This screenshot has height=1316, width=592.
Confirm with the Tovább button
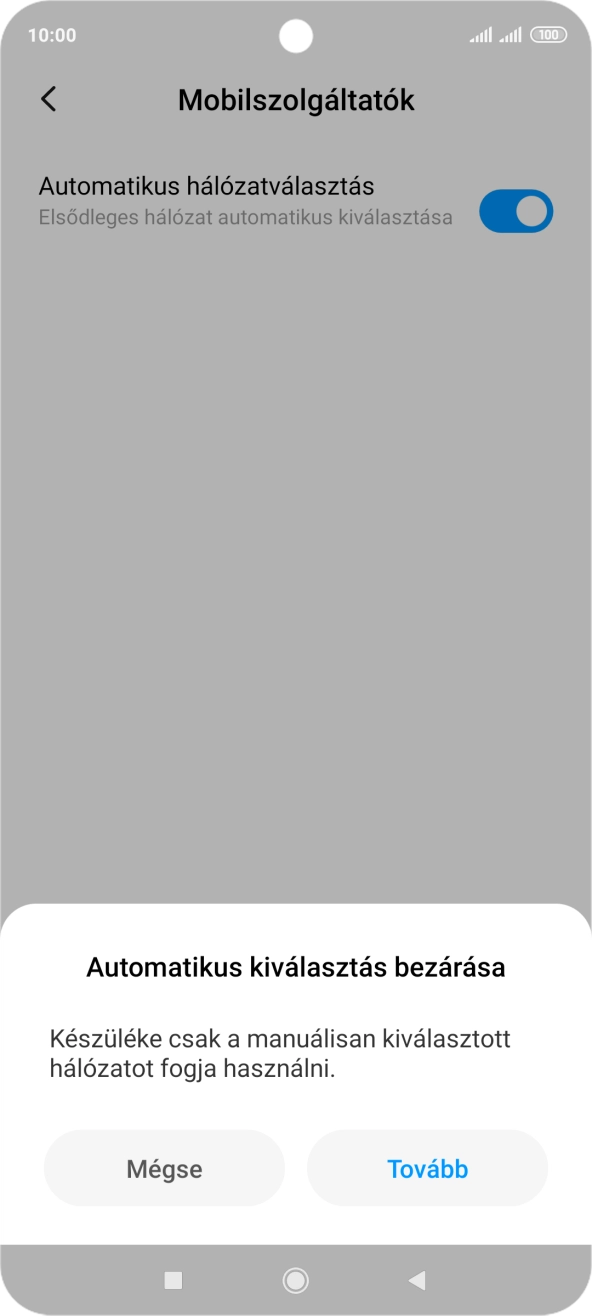tap(427, 1168)
